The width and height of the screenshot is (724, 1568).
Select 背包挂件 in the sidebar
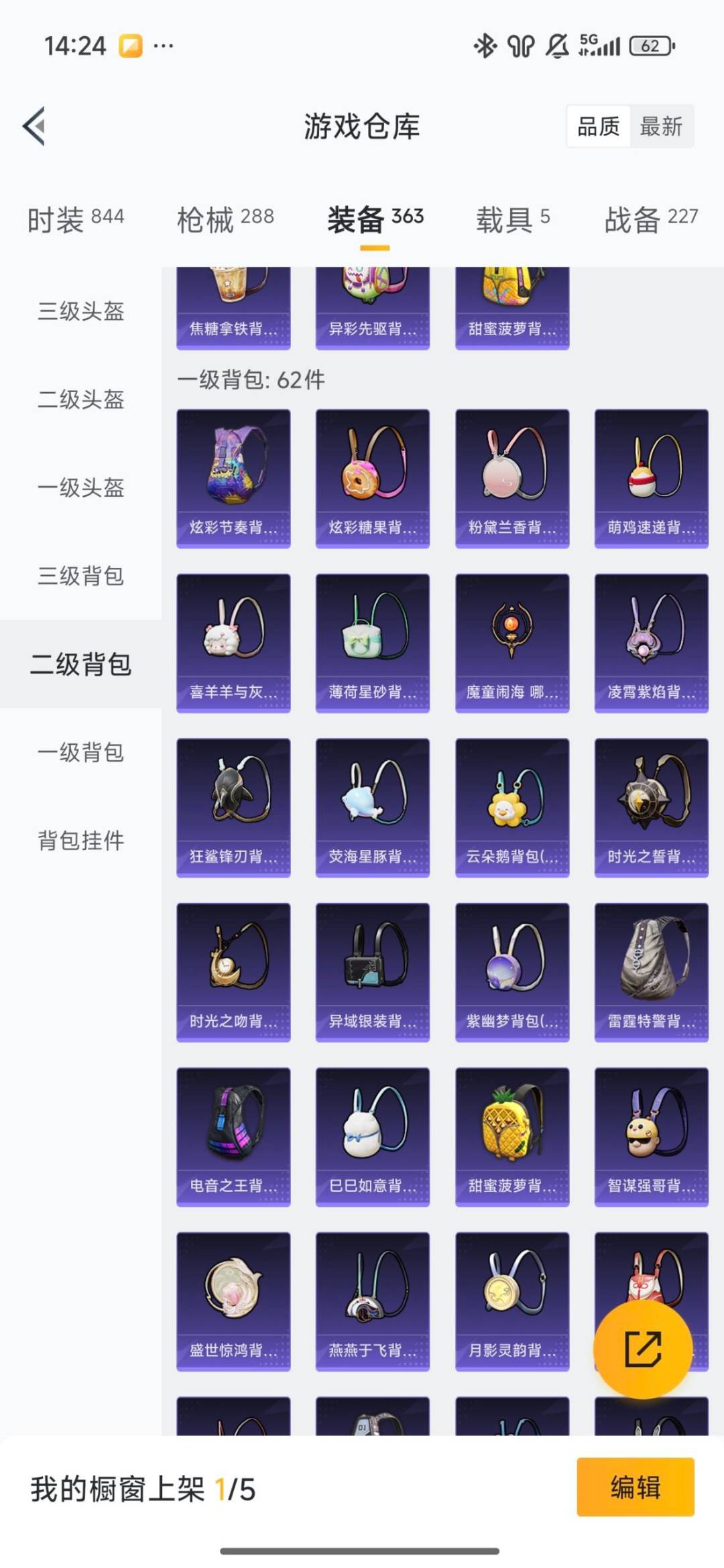[x=80, y=839]
